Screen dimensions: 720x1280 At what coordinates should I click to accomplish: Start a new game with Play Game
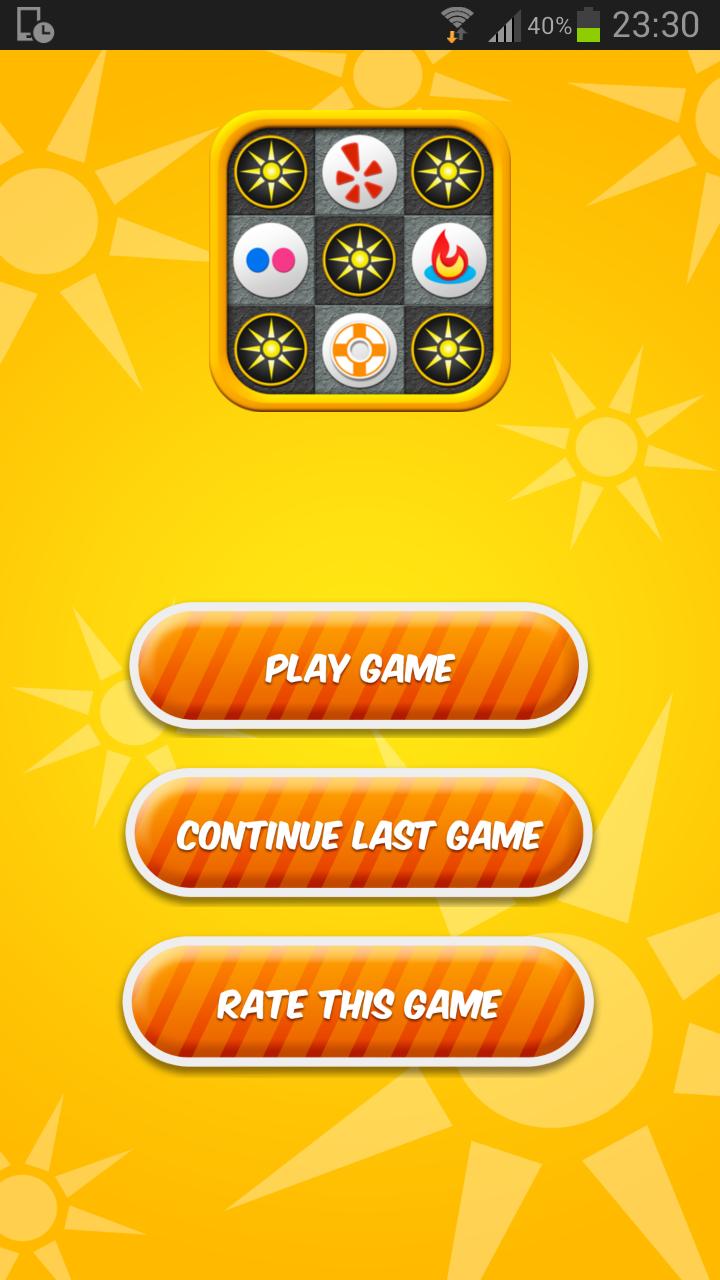pyautogui.click(x=359, y=667)
